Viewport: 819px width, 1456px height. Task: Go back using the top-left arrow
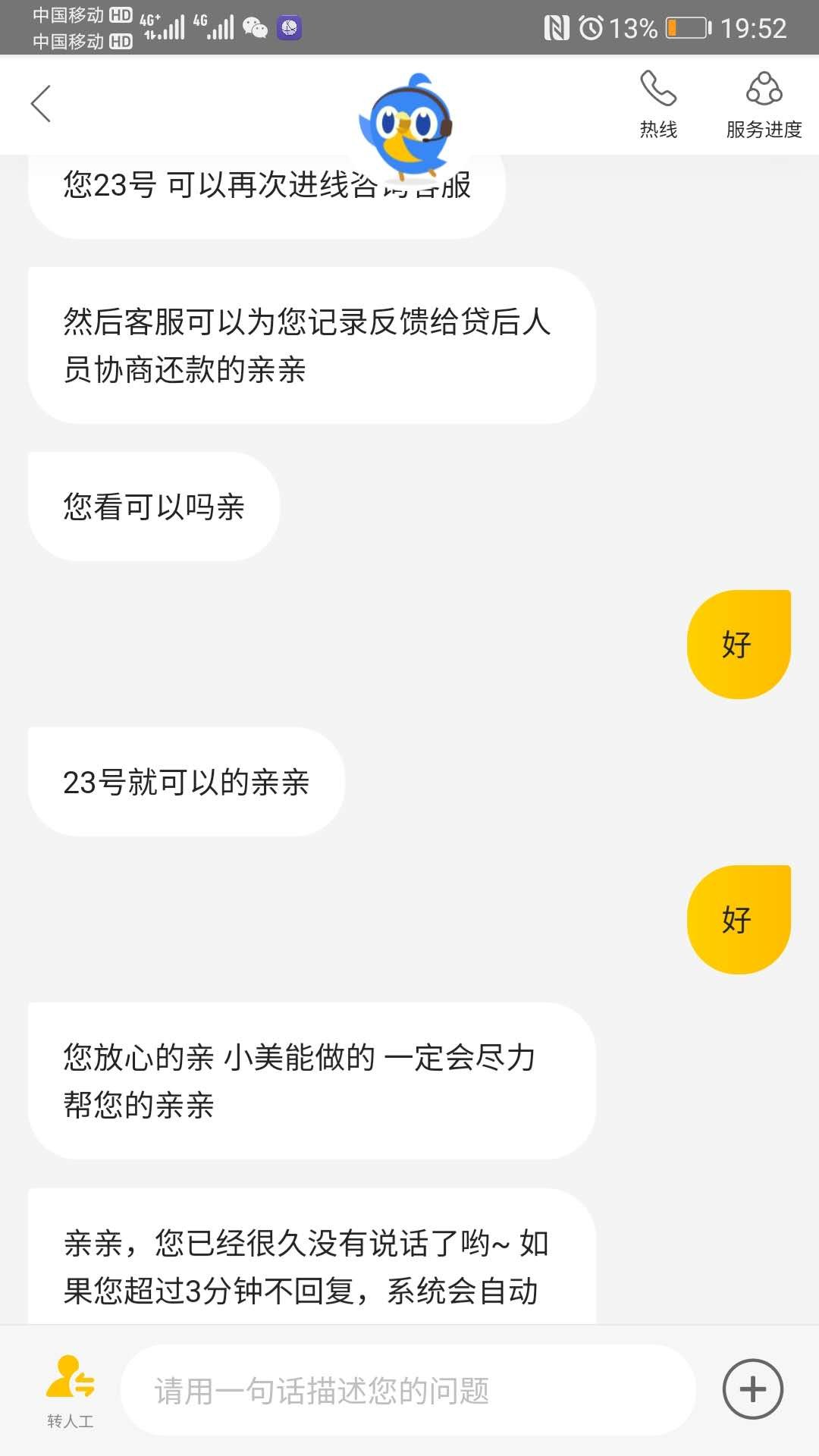pos(41,104)
